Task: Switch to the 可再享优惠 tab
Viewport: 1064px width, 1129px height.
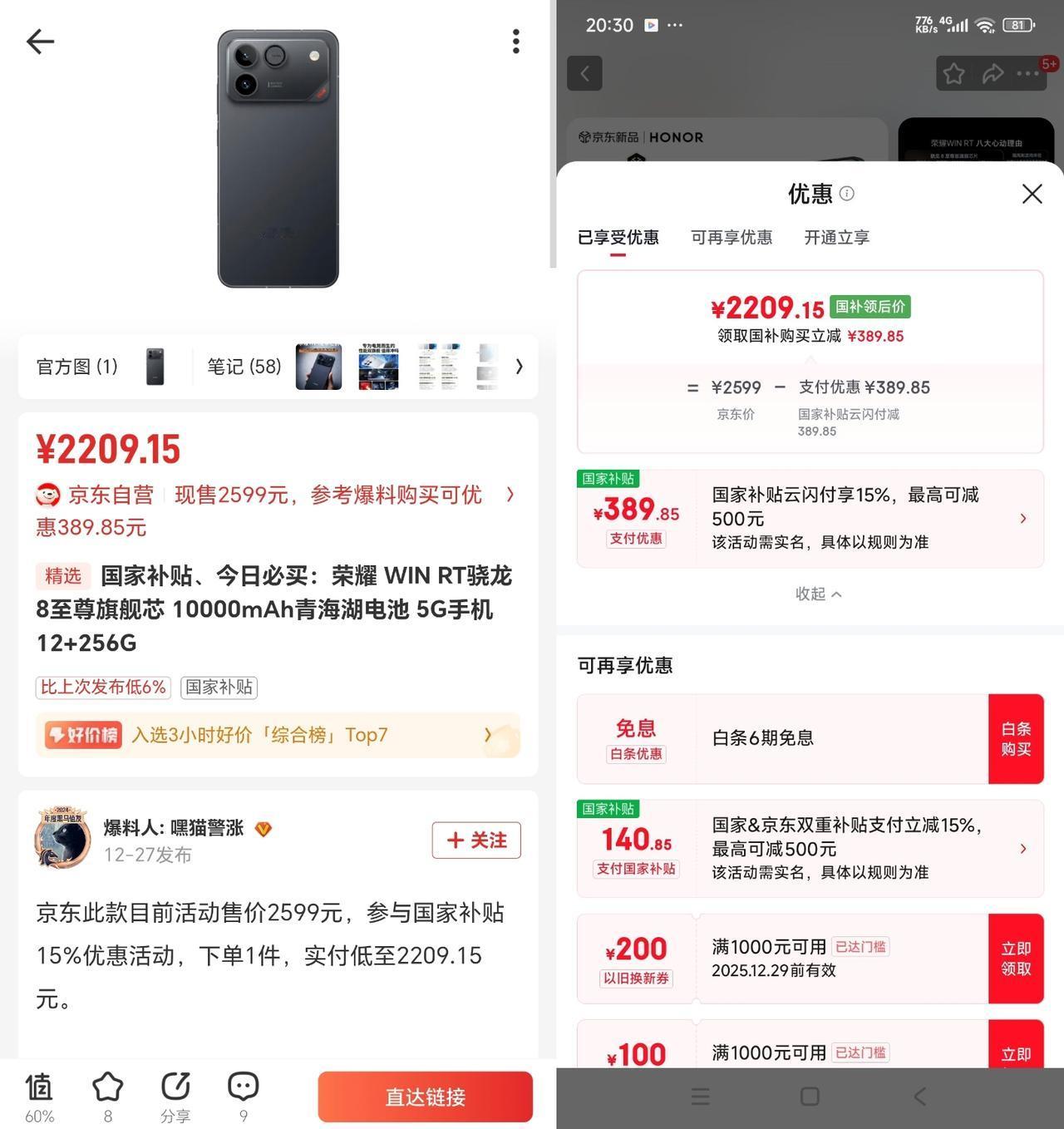Action: pos(732,237)
